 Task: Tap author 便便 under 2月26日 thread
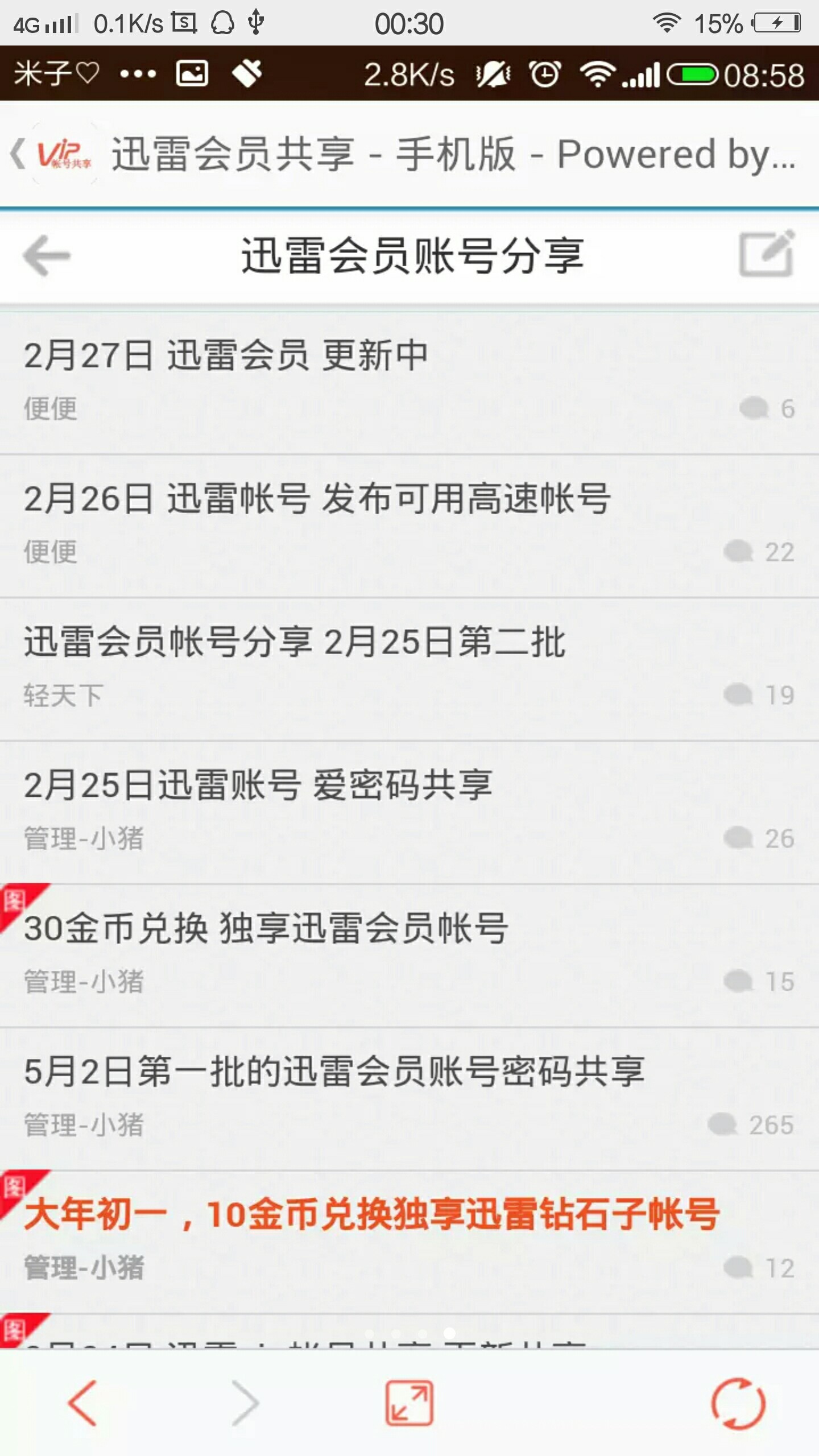coord(50,552)
